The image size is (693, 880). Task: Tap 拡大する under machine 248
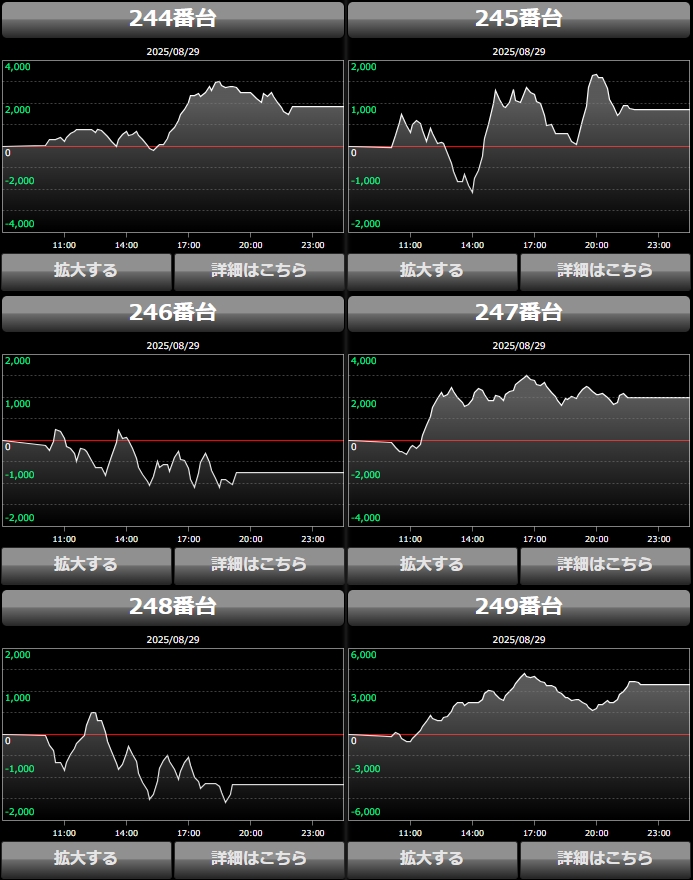(x=86, y=859)
